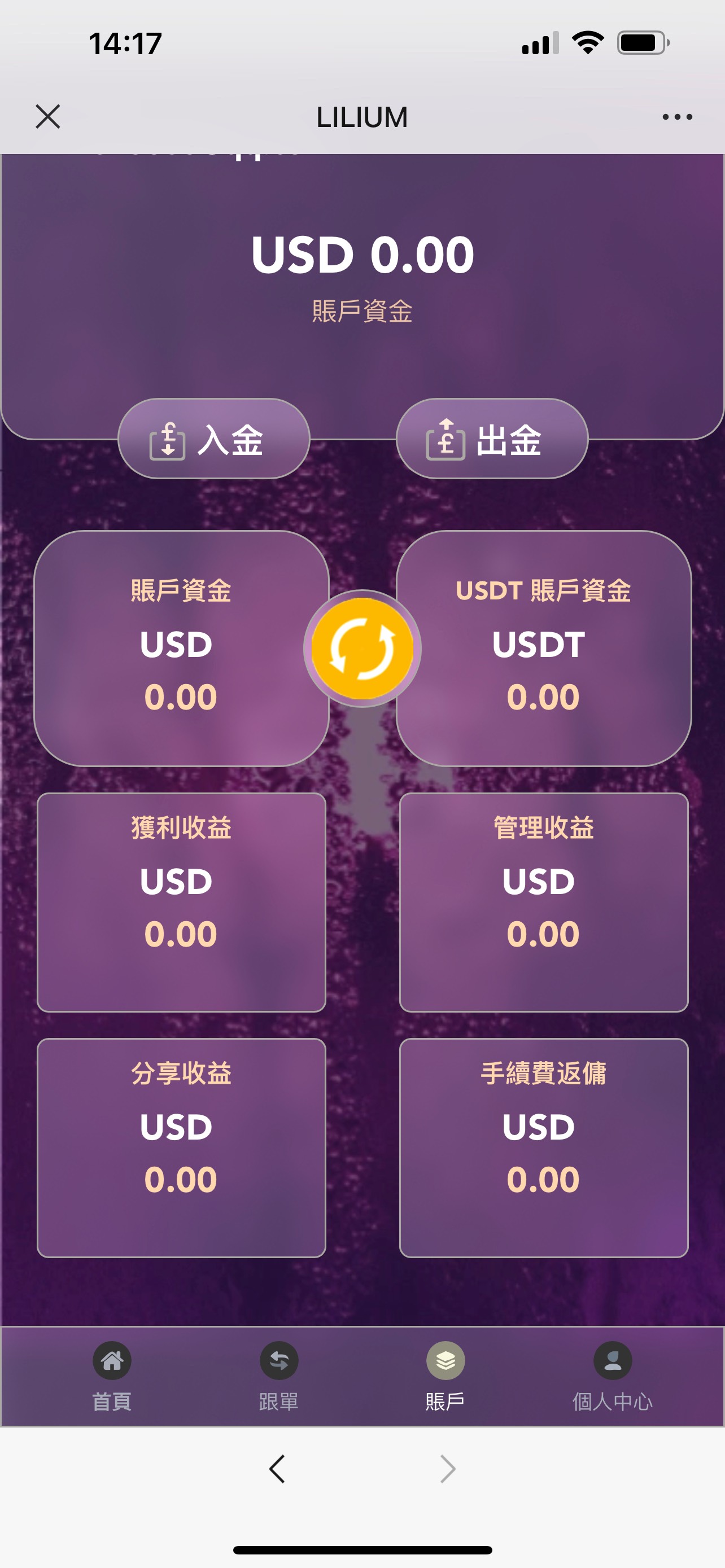Open the three-dot overflow menu
This screenshot has height=1568, width=725.
click(677, 117)
